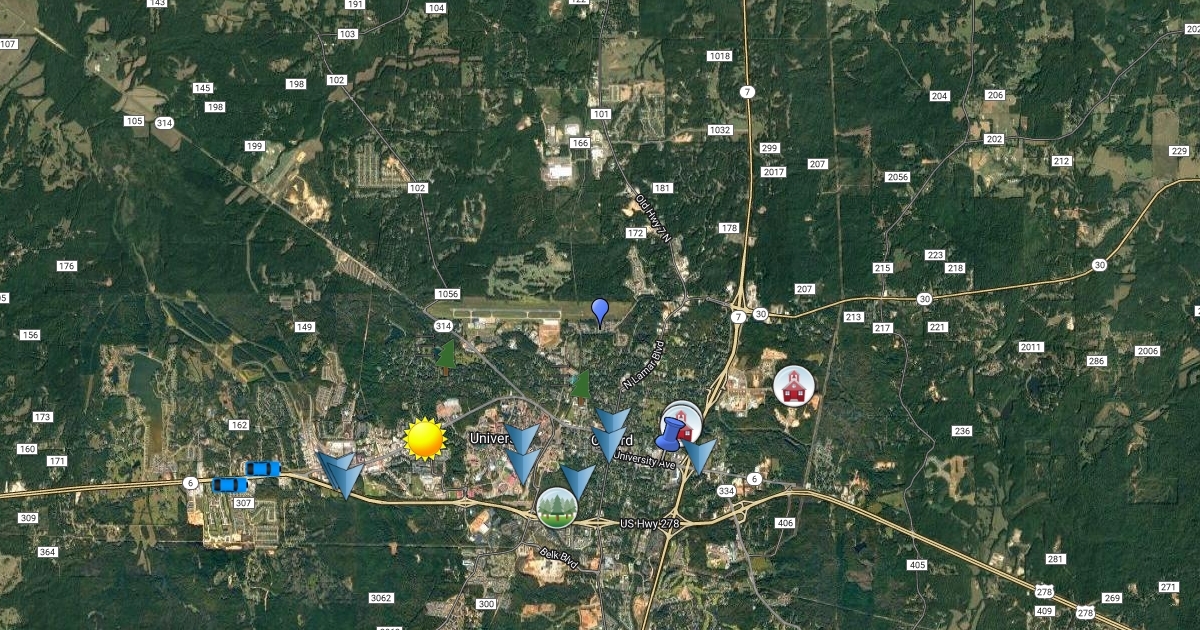Select the blue teardrop pin by the airport
Image resolution: width=1200 pixels, height=630 pixels.
(600, 312)
